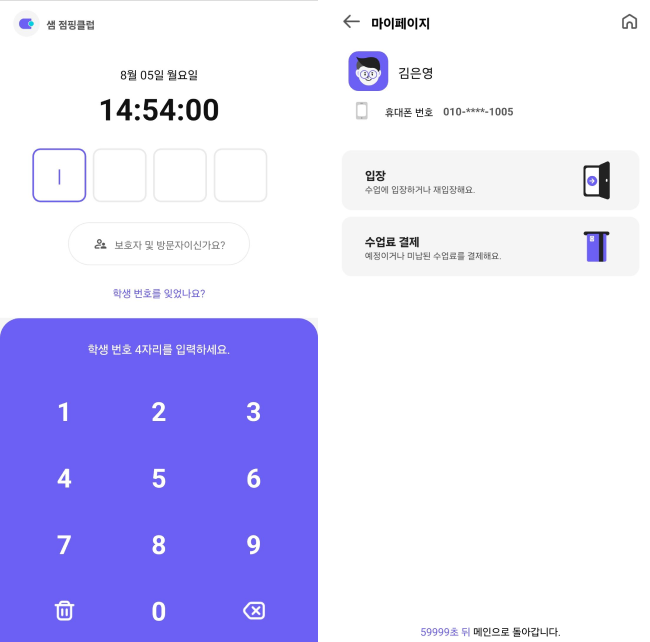Return to the main screen via home icon
This screenshot has height=642, width=650.
click(x=629, y=22)
